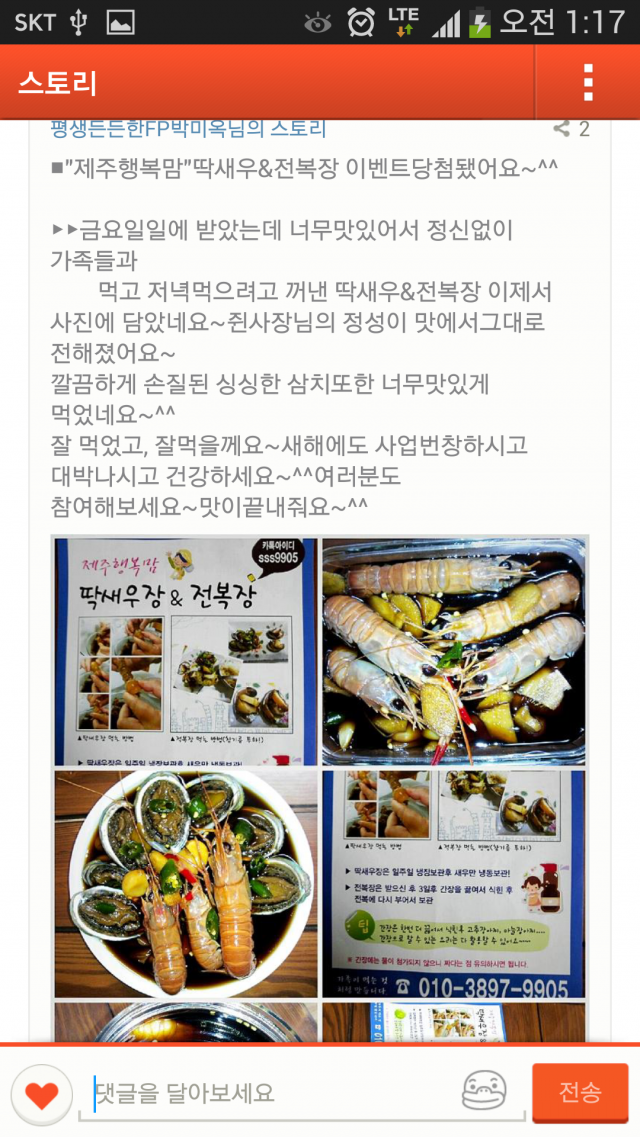Tap the heart like button
The width and height of the screenshot is (640, 1137).
[x=41, y=1094]
